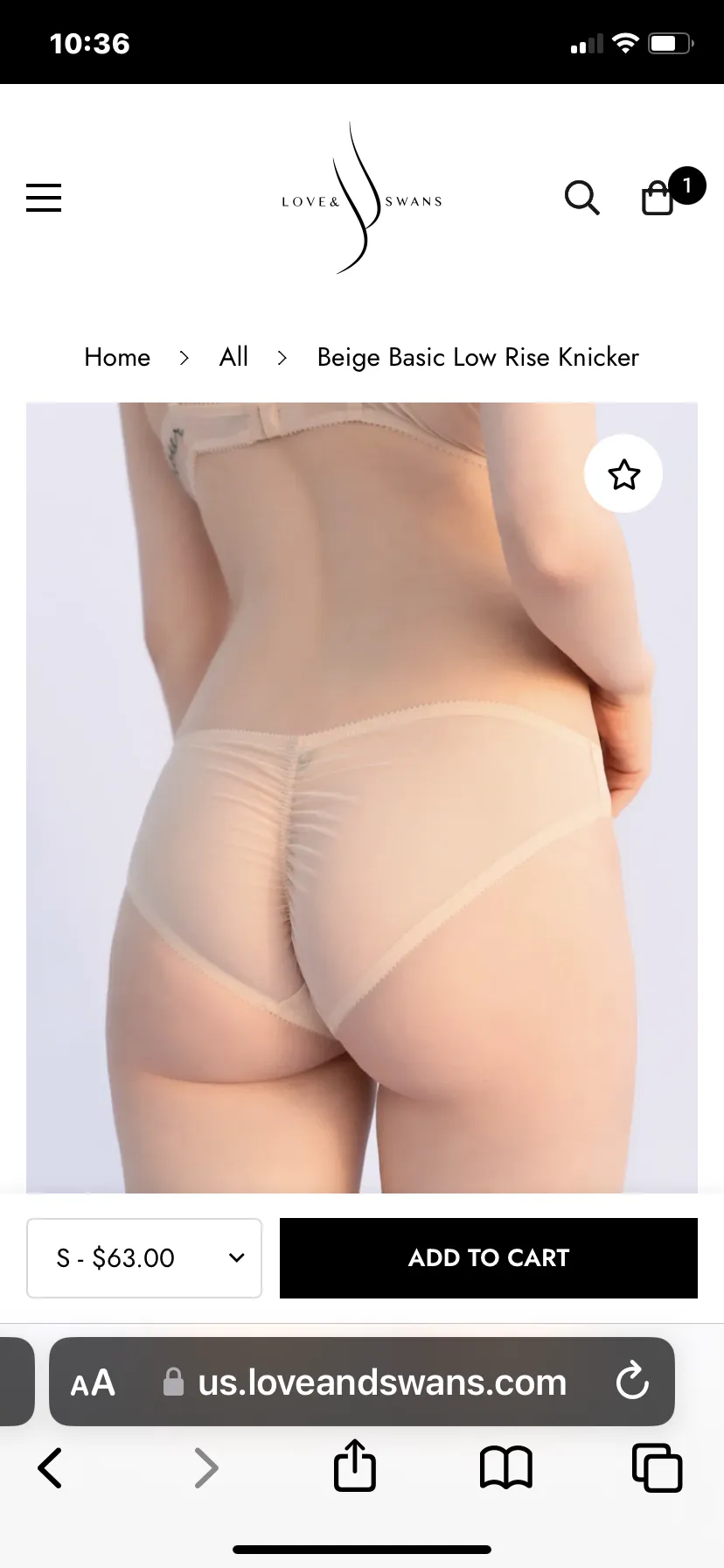This screenshot has height=1568, width=724.
Task: Expand the size S - $63.00 dropdown
Action: coord(144,1258)
